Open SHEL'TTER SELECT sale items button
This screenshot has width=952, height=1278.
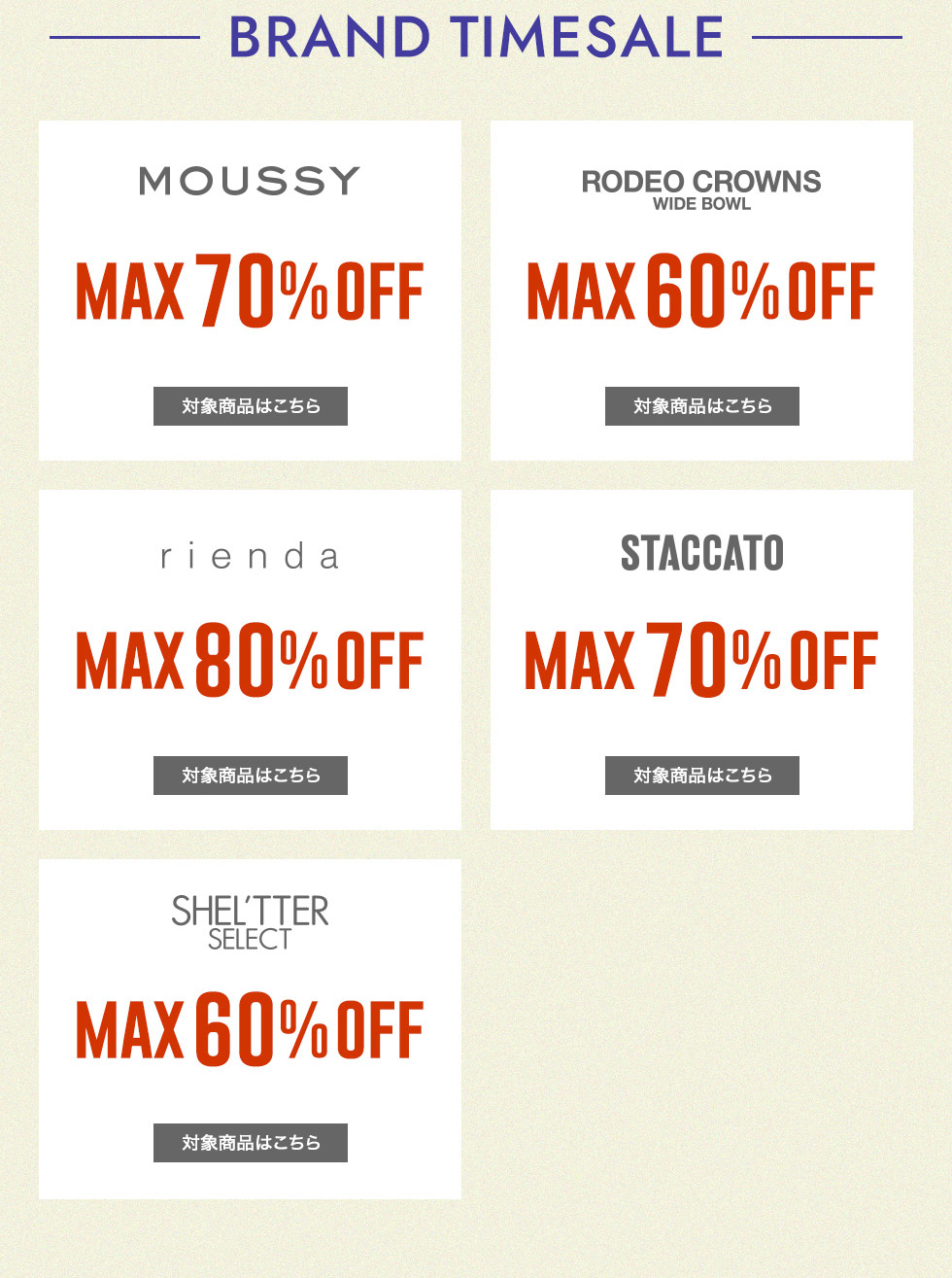pos(250,1143)
